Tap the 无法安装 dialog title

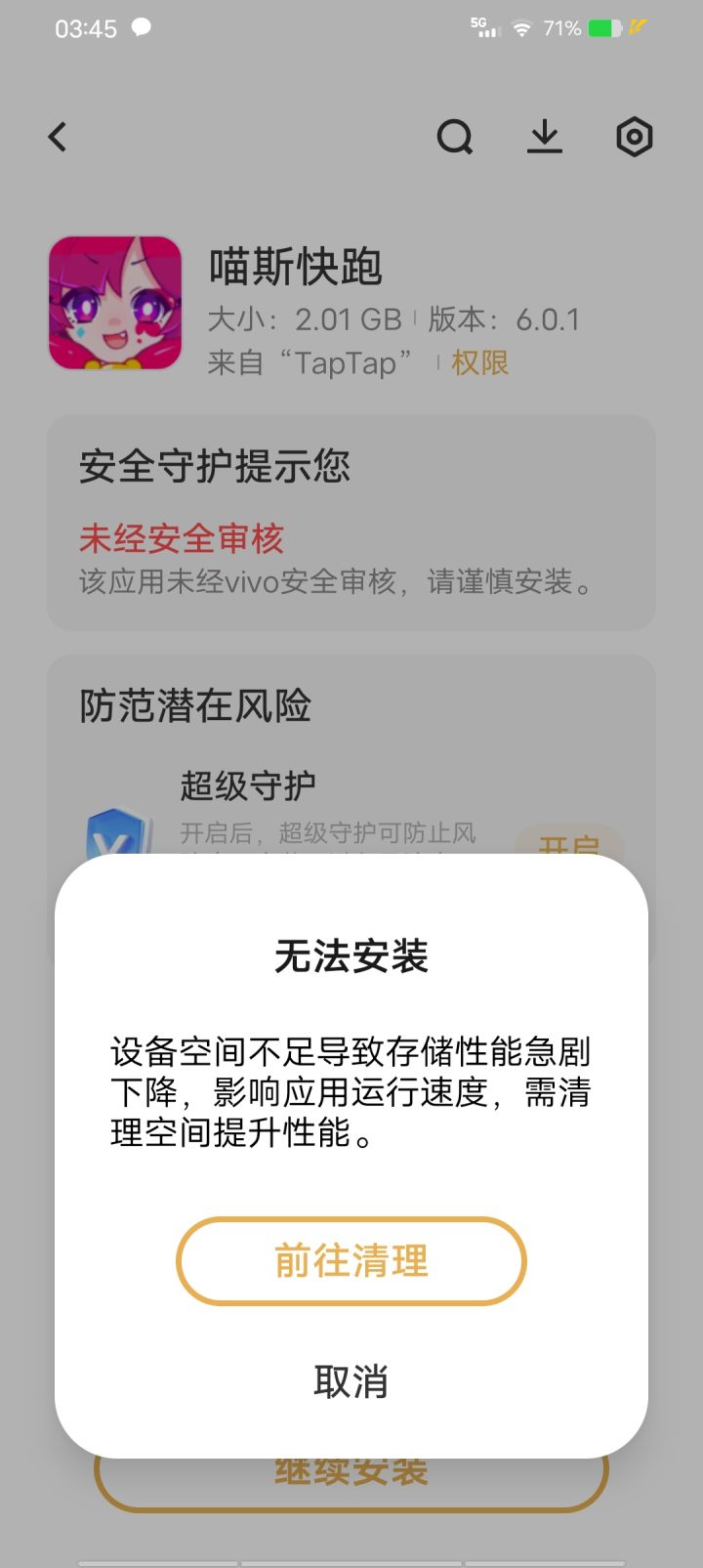click(x=351, y=958)
